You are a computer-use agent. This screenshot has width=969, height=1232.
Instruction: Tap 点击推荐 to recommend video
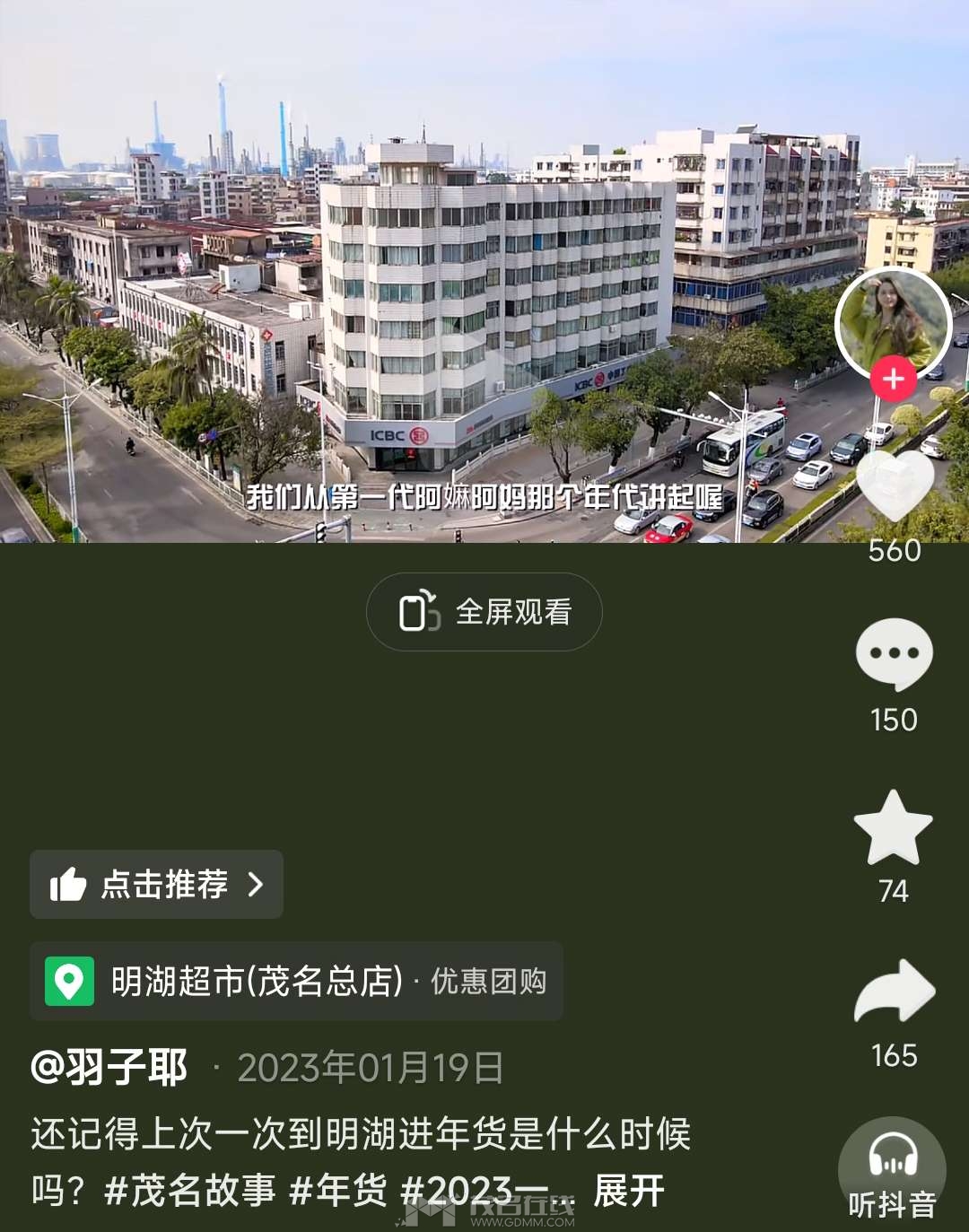click(157, 885)
